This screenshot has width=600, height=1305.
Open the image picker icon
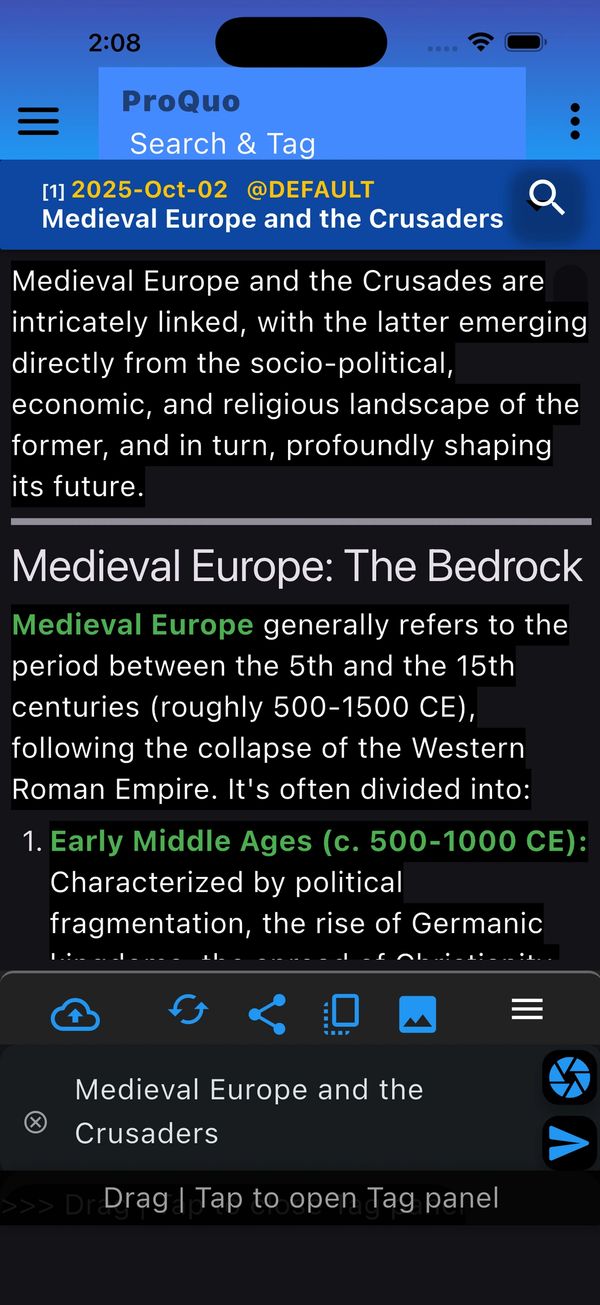pyautogui.click(x=417, y=1014)
